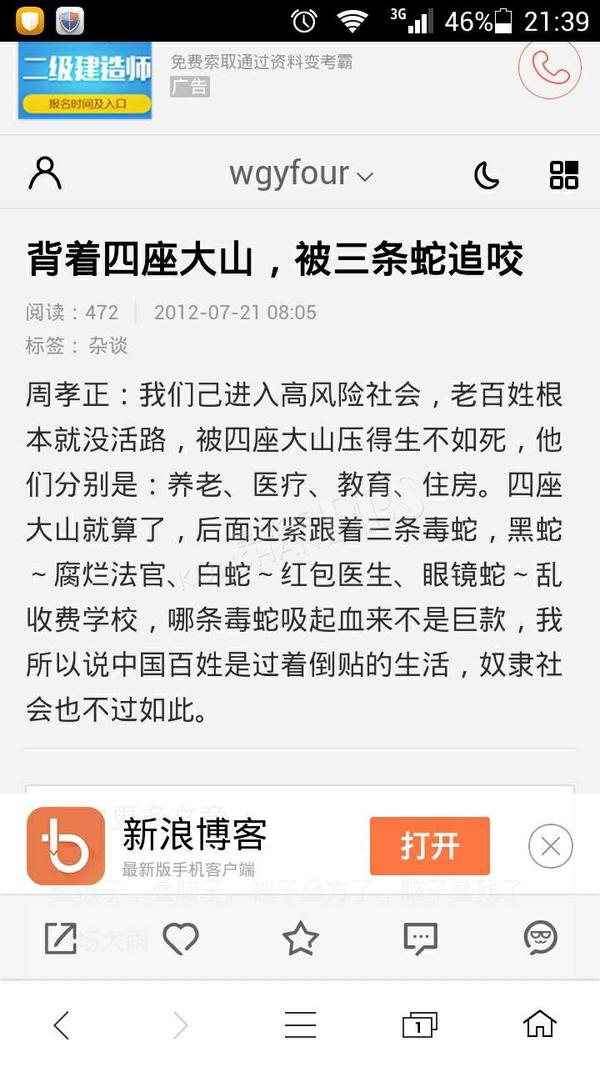The width and height of the screenshot is (600, 1067).
Task: Add this article to favorites
Action: pyautogui.click(x=300, y=938)
